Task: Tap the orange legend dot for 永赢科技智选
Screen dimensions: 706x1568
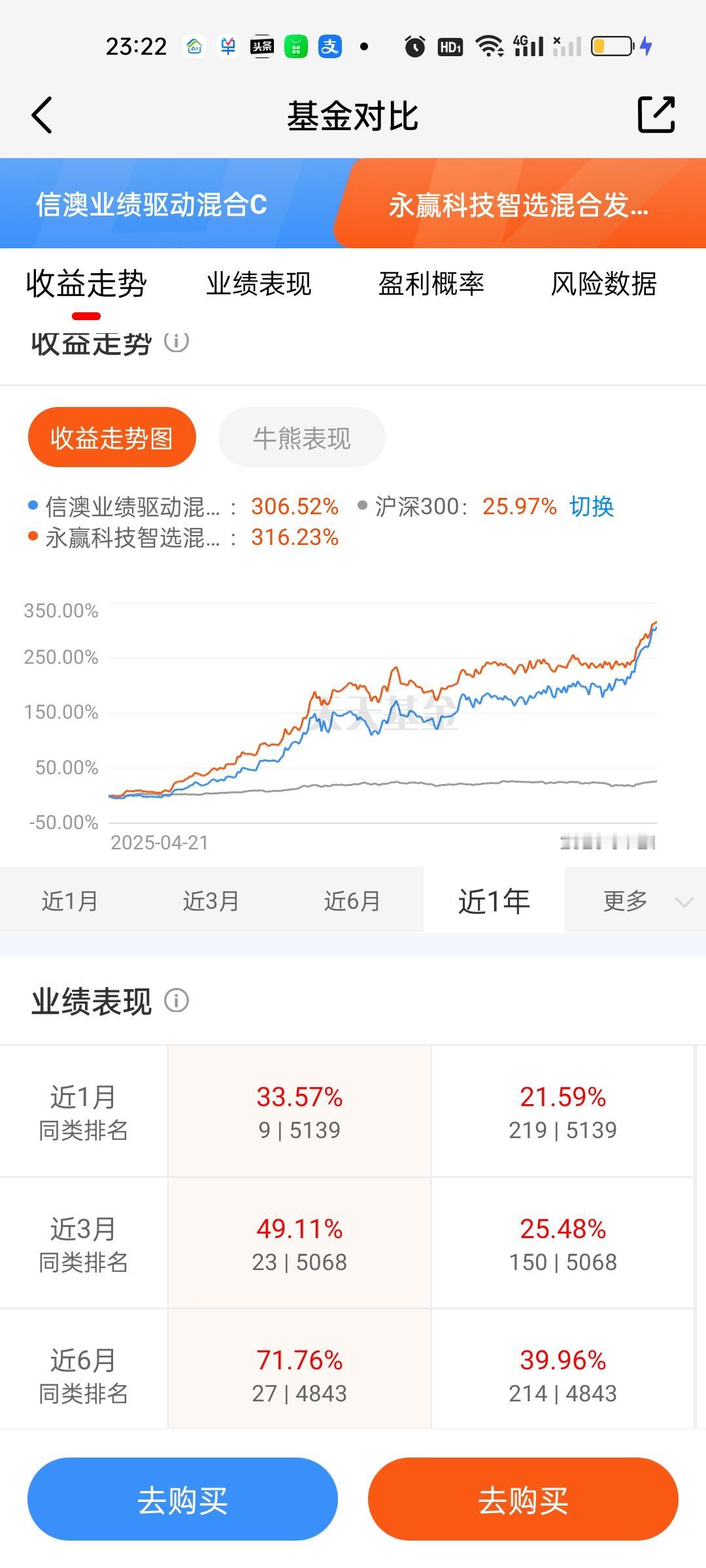Action: pyautogui.click(x=33, y=538)
